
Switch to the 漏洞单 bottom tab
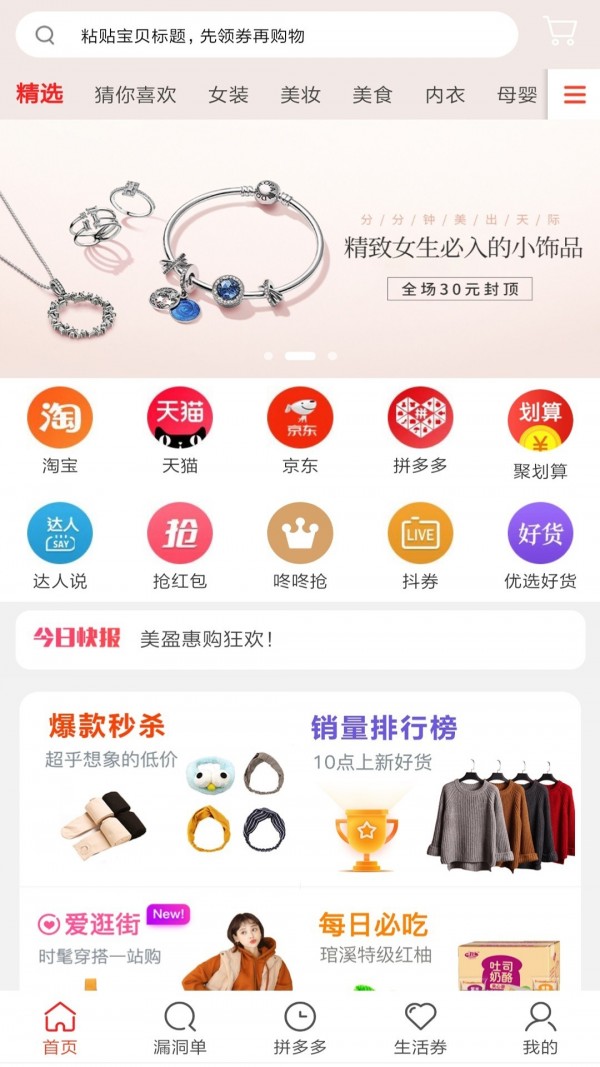coord(180,1028)
